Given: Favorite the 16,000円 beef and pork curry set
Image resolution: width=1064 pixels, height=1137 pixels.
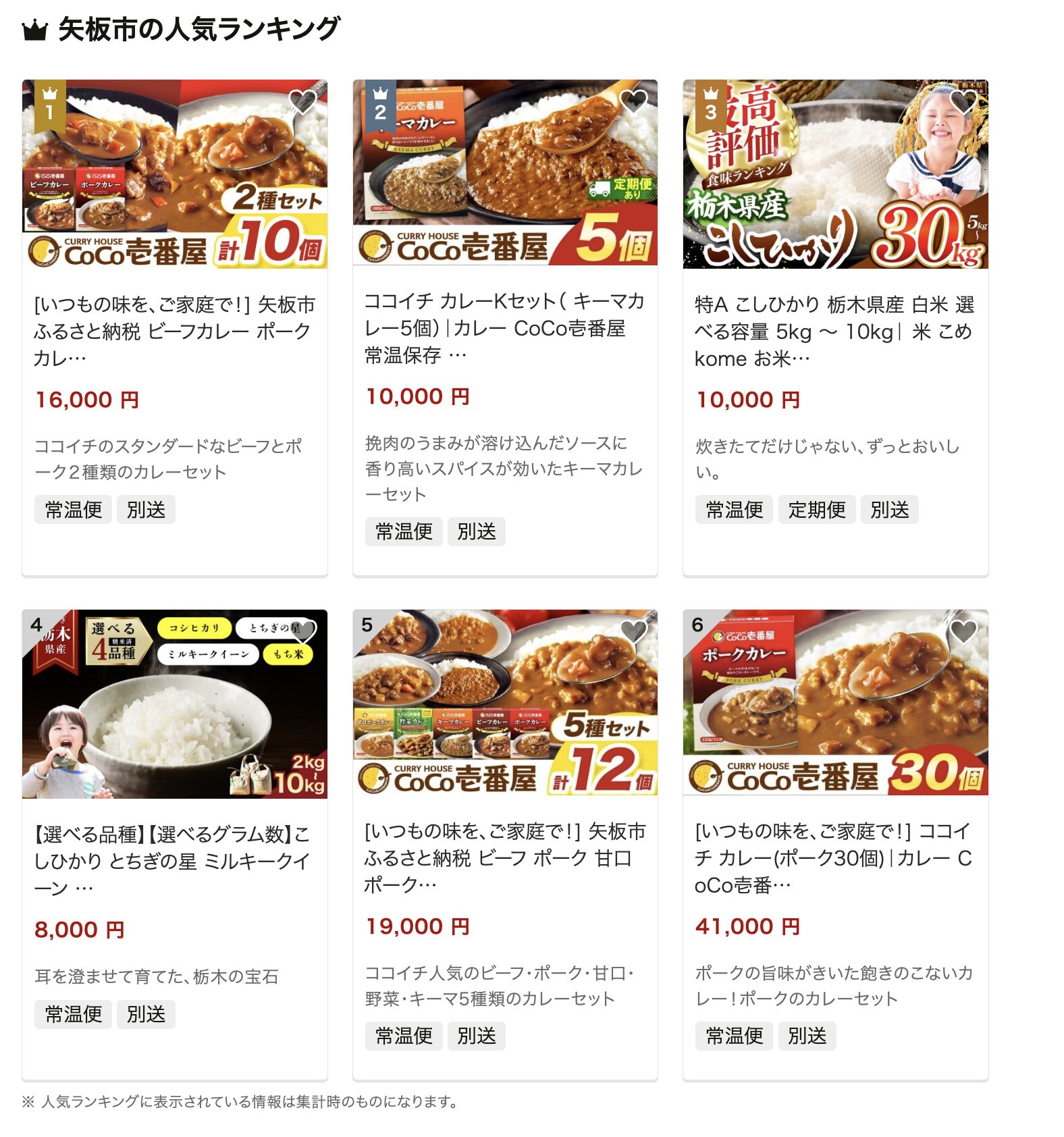Looking at the screenshot, I should pos(302,102).
